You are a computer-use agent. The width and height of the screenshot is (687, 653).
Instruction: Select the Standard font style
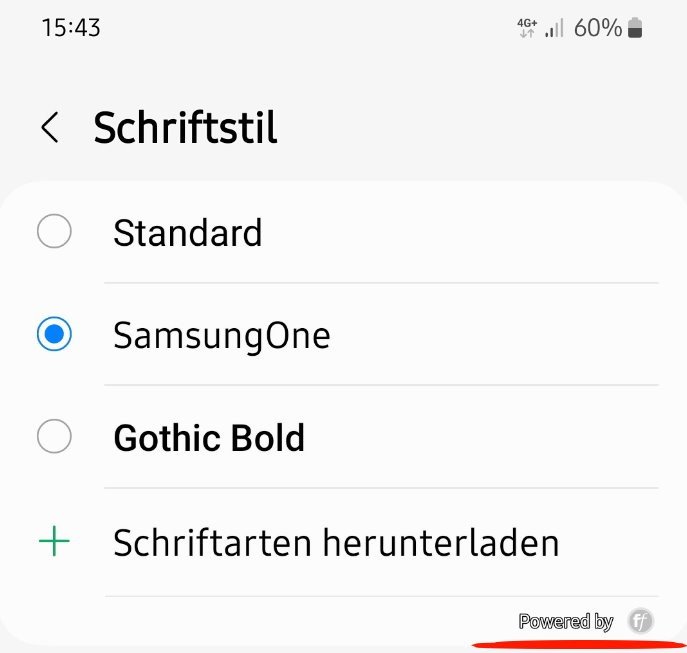coord(54,233)
